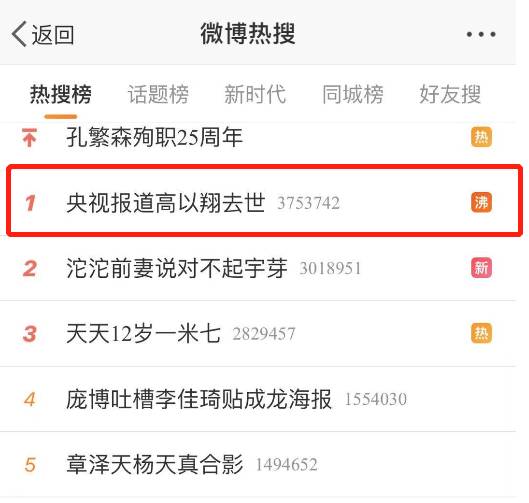
Task: Open the 同城榜 tab
Action: [x=353, y=94]
